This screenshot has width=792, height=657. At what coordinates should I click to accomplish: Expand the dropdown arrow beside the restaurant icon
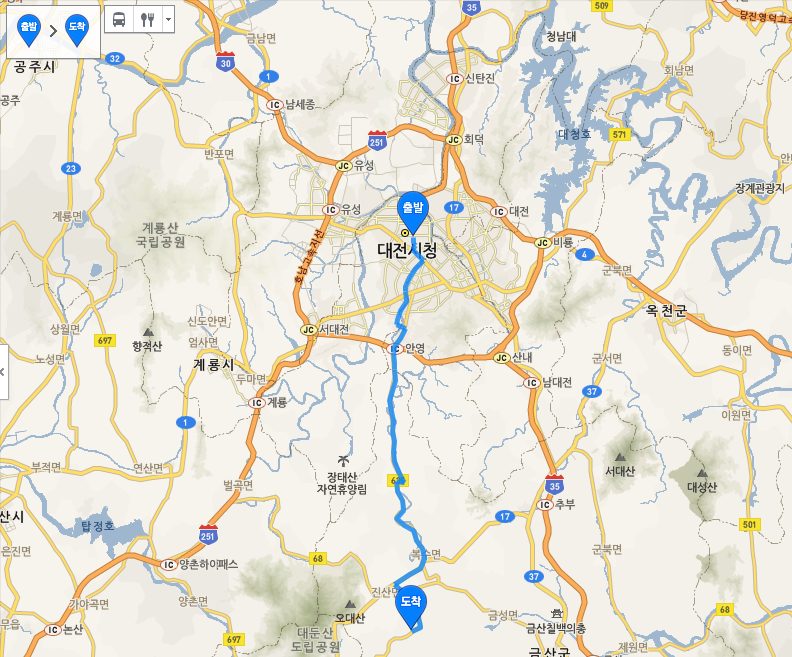click(x=167, y=19)
